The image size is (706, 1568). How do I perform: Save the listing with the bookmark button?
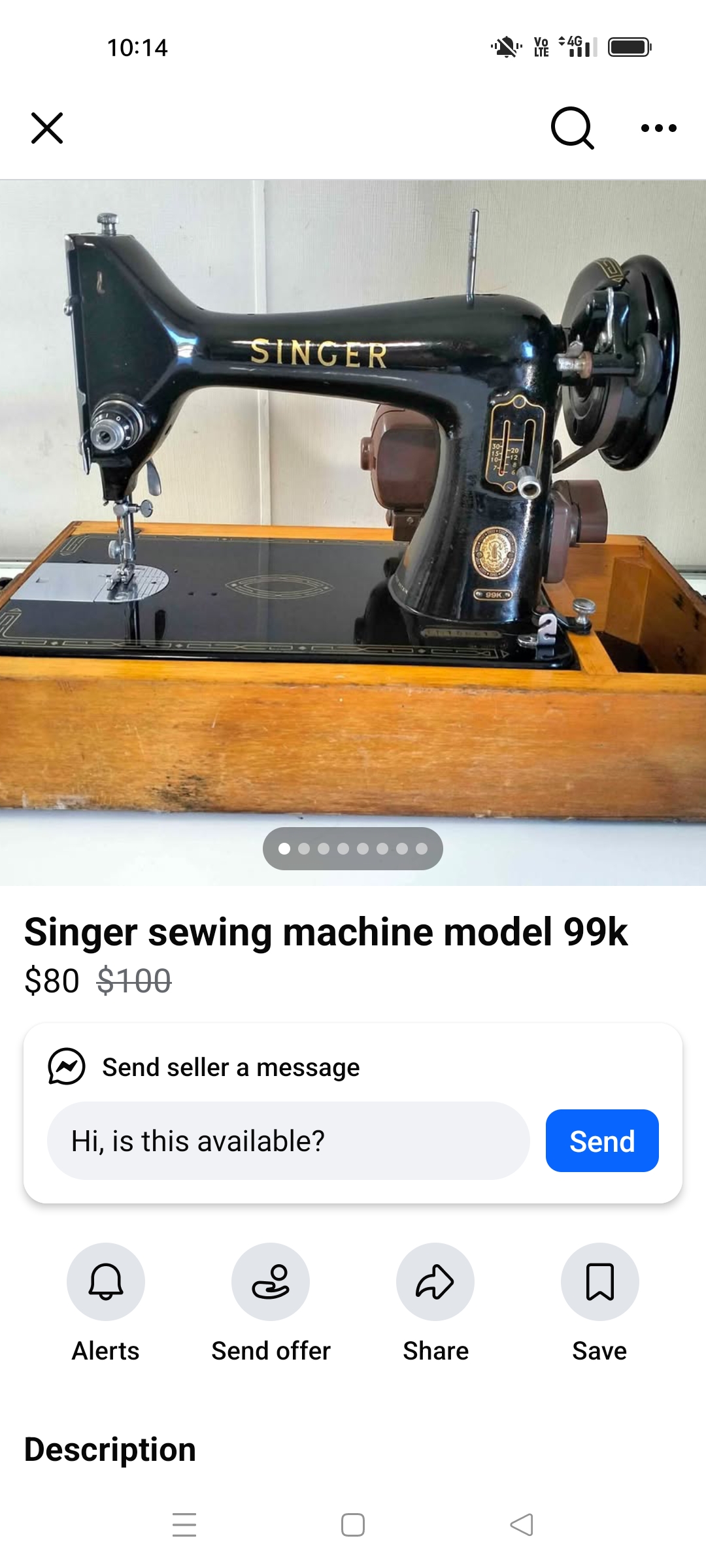[599, 1282]
